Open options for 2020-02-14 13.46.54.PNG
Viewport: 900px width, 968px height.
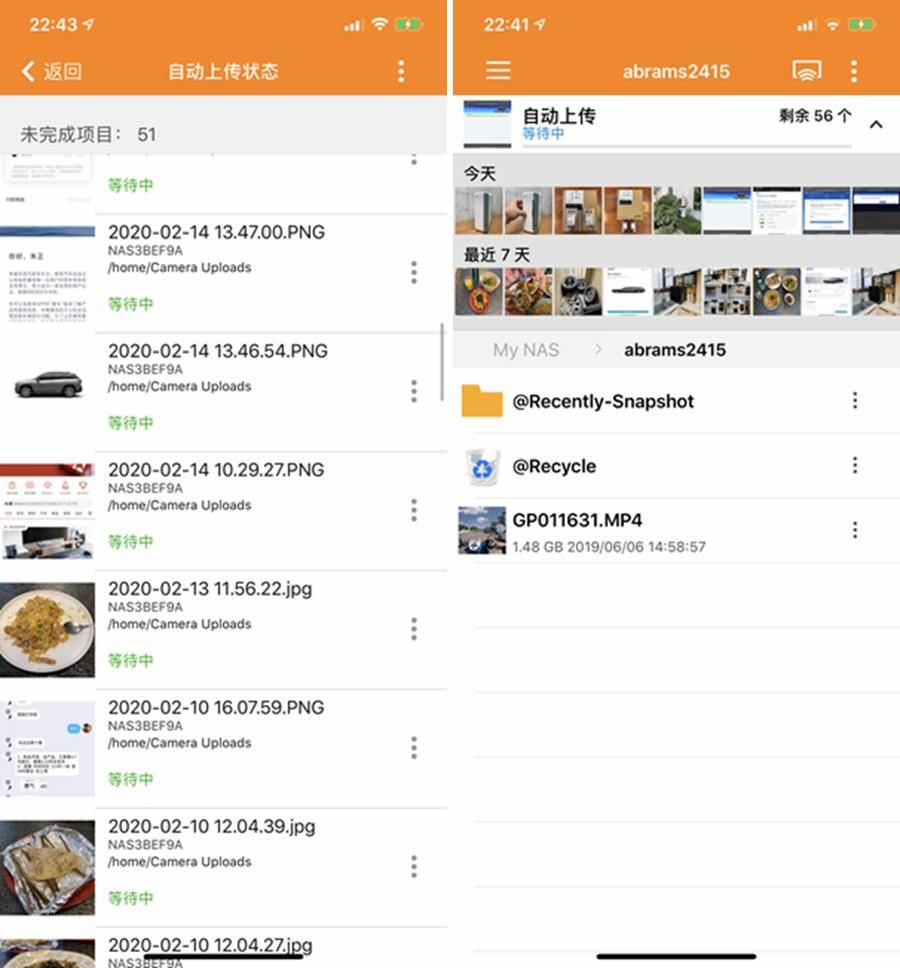click(x=414, y=391)
